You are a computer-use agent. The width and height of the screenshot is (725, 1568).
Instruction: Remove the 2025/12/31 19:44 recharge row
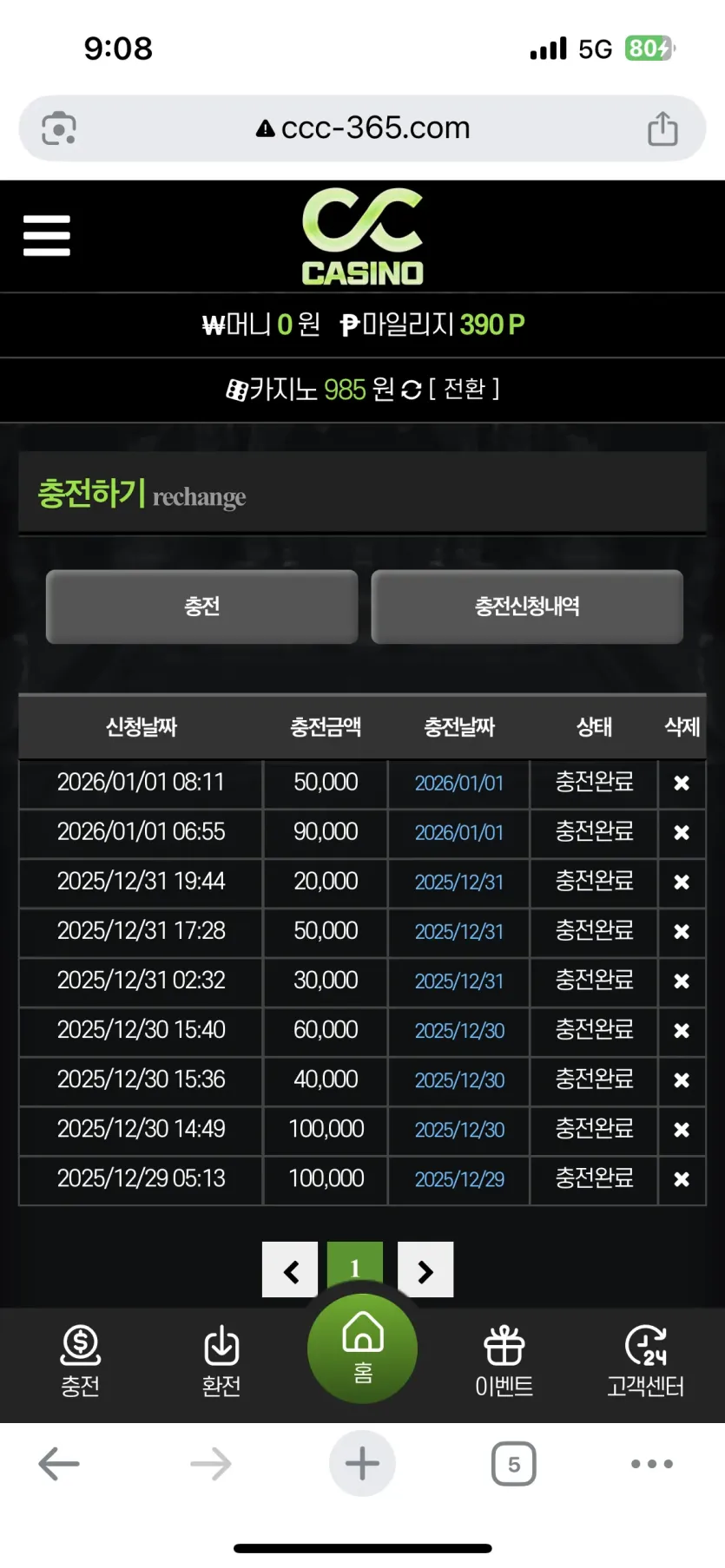coord(682,882)
